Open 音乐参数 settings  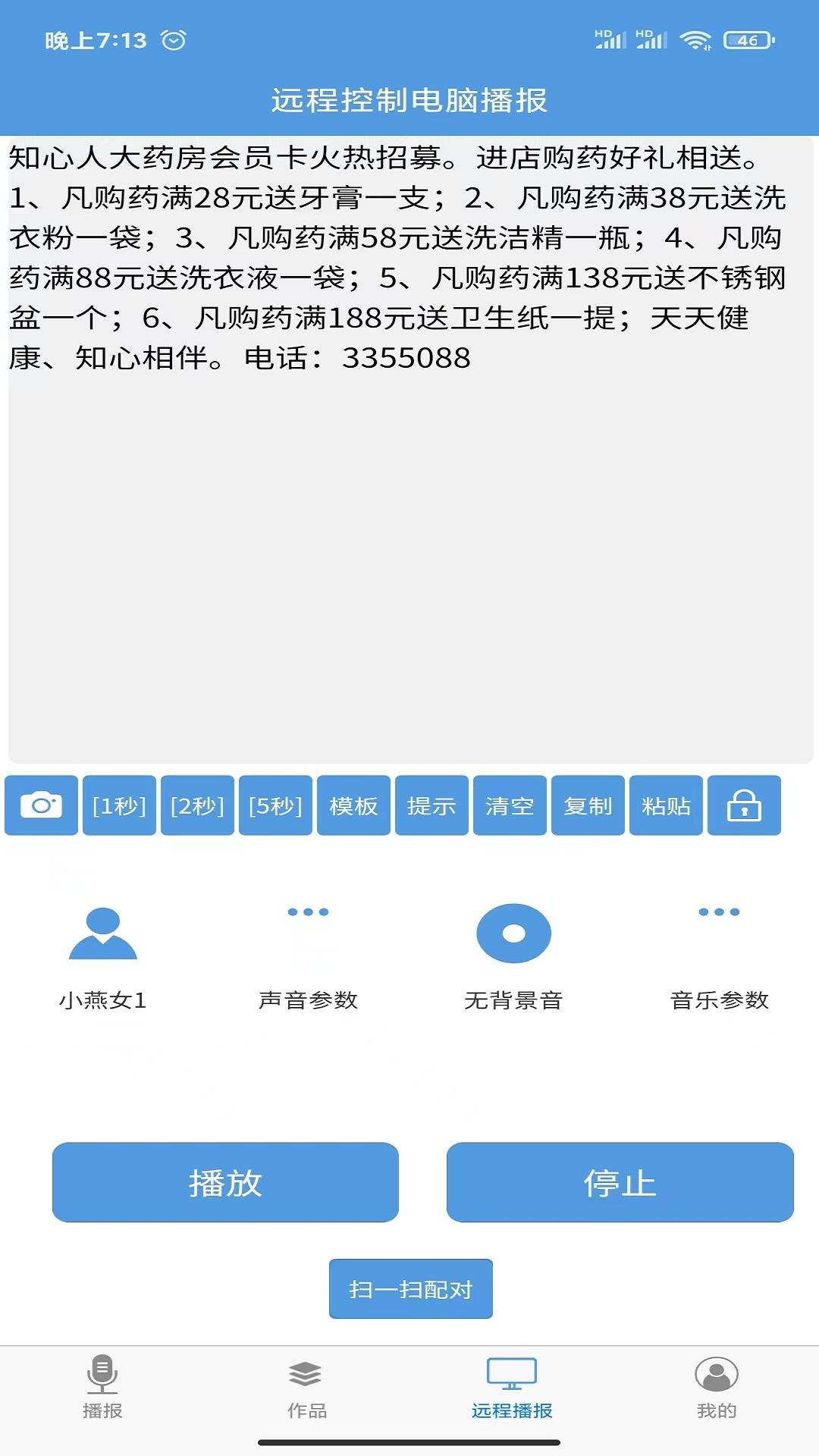(x=719, y=954)
